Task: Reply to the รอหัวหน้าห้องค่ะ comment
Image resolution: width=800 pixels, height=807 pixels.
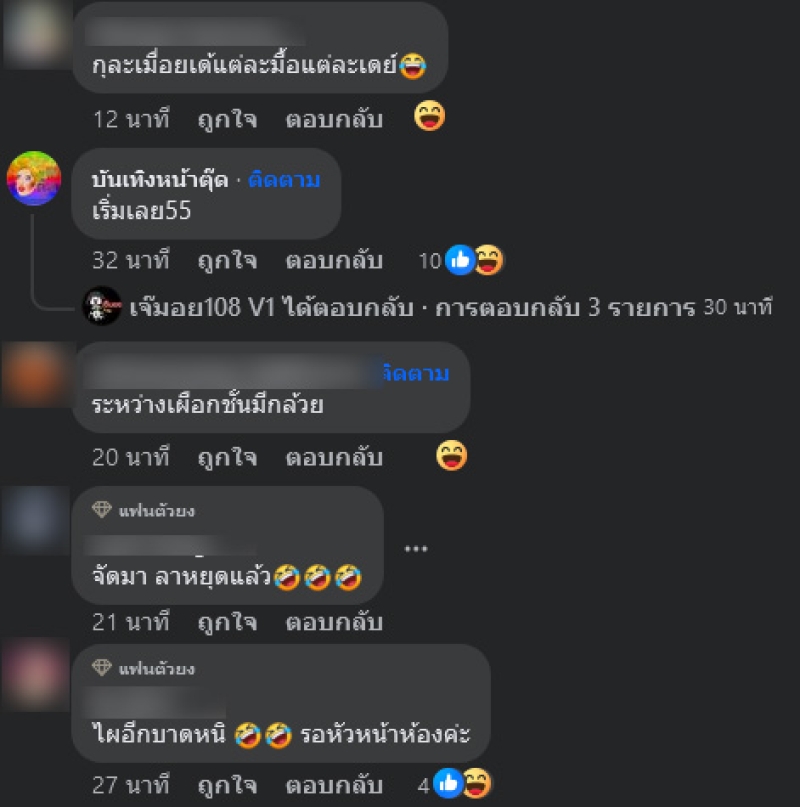Action: click(334, 784)
